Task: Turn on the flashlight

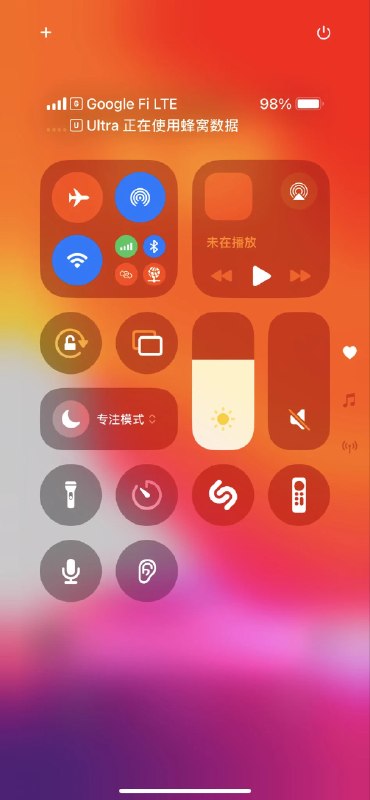Action: (x=71, y=495)
